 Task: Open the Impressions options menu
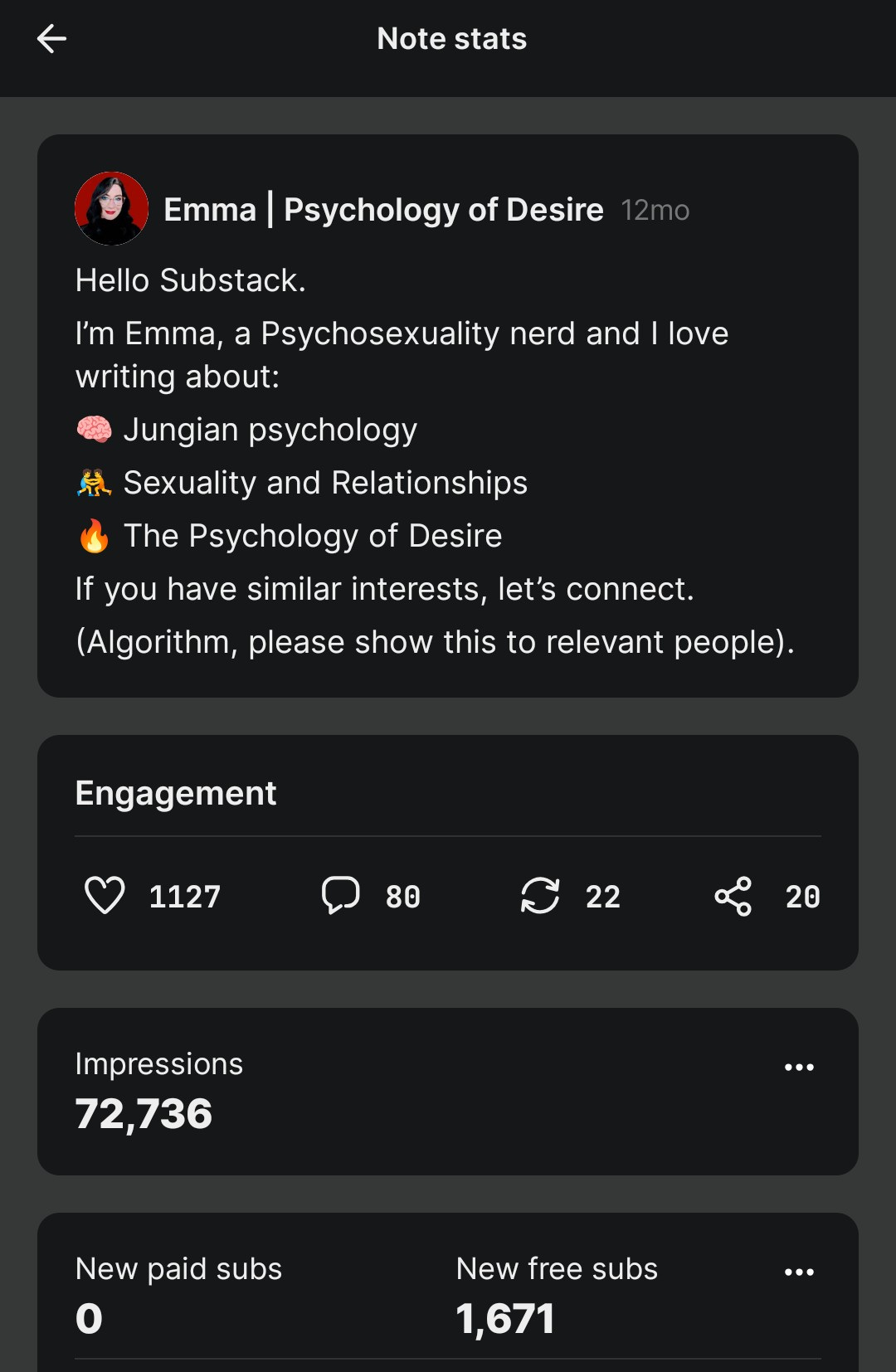click(799, 1067)
